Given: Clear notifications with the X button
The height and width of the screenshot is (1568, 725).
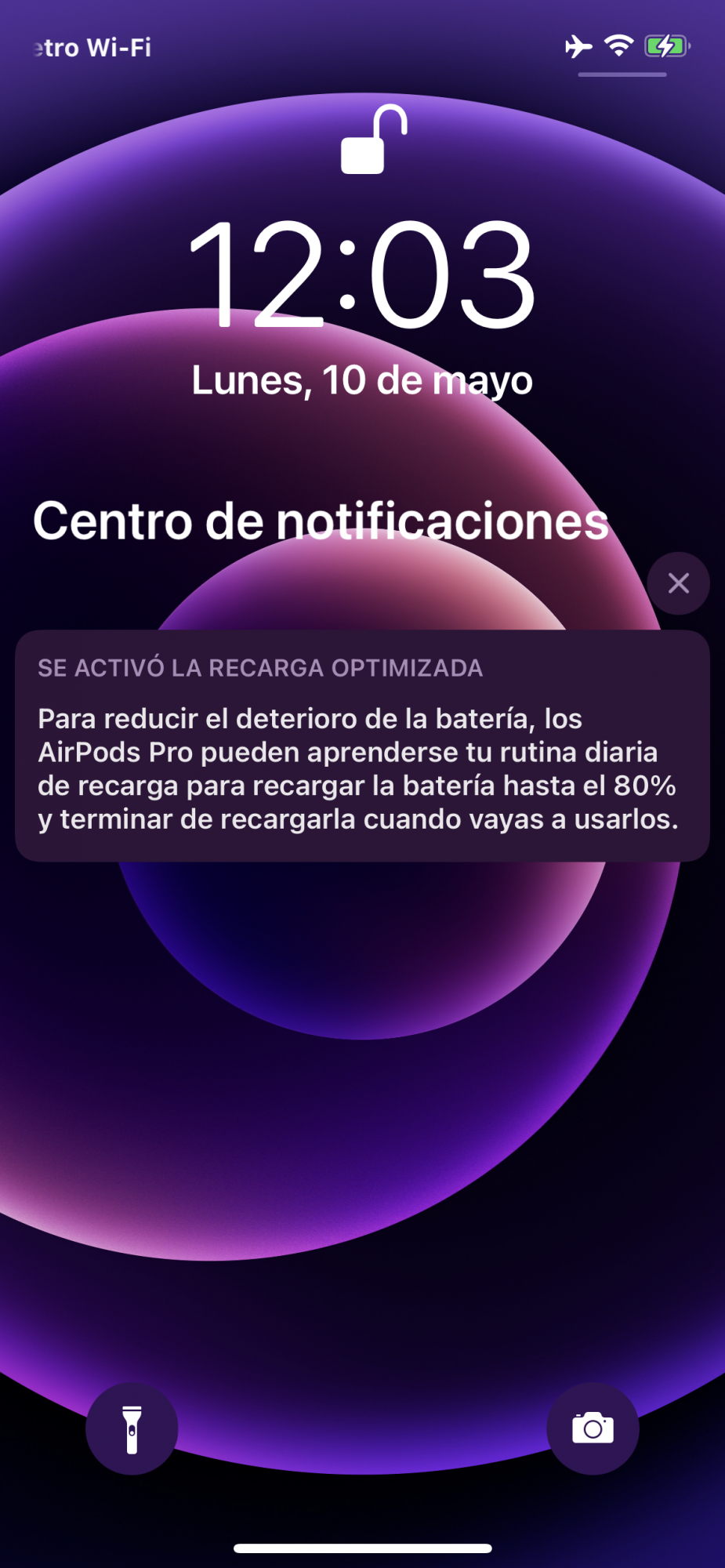Looking at the screenshot, I should (678, 583).
